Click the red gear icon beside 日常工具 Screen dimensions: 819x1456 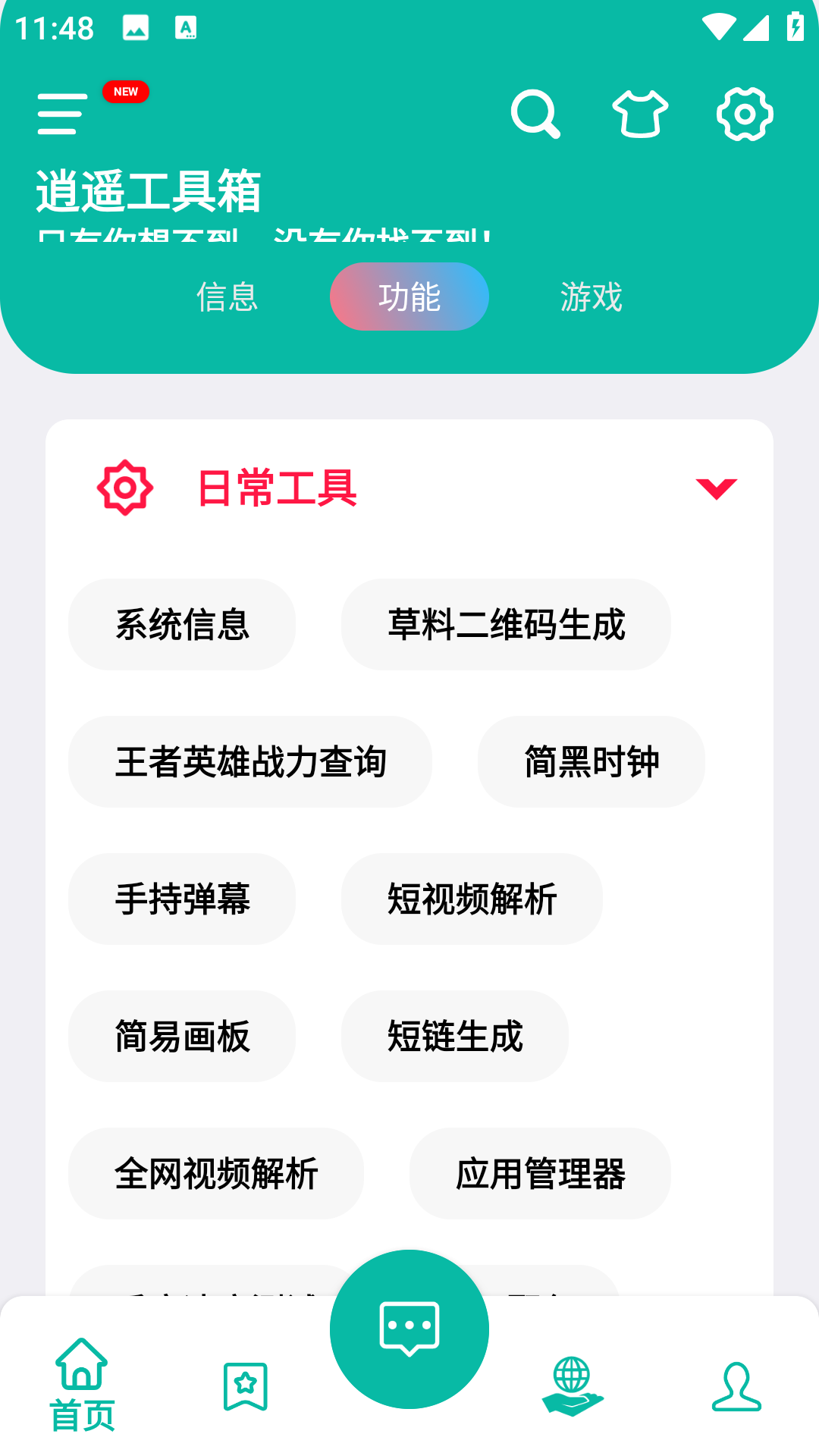click(125, 486)
